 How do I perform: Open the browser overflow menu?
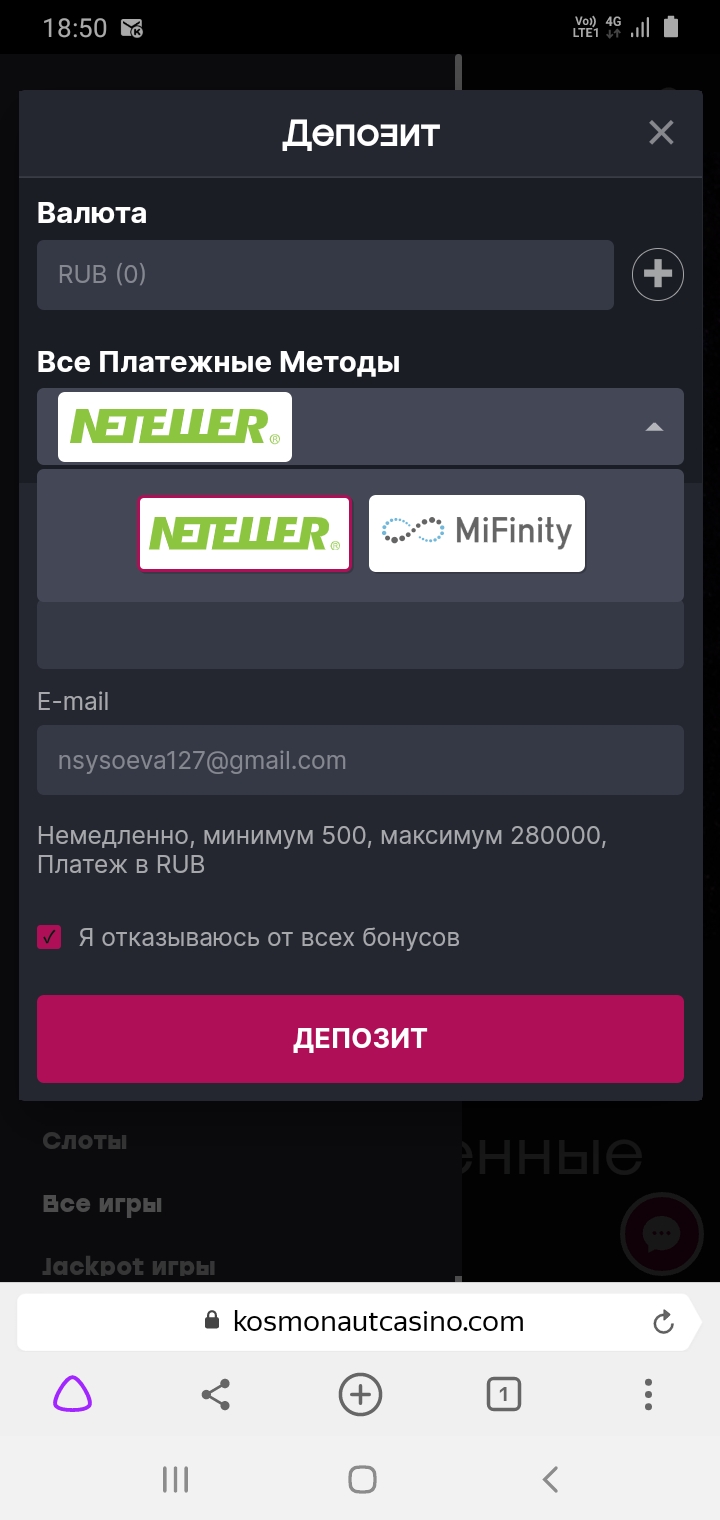click(x=648, y=1394)
